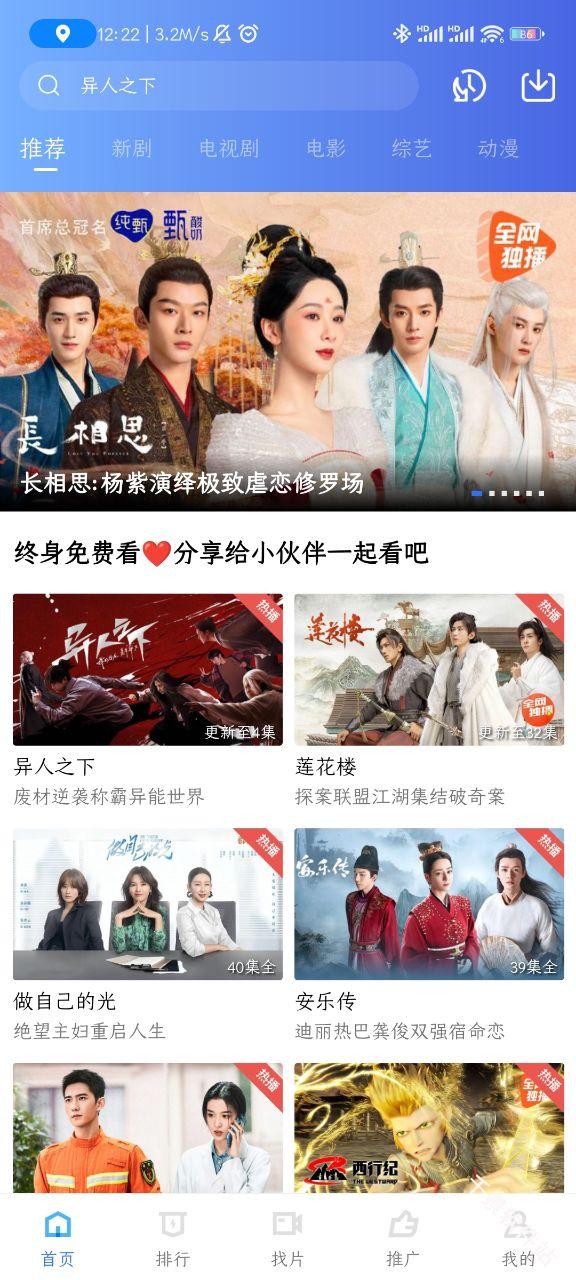Image resolution: width=576 pixels, height=1280 pixels.
Task: Open the 西行纪 show card
Action: pos(429,1127)
